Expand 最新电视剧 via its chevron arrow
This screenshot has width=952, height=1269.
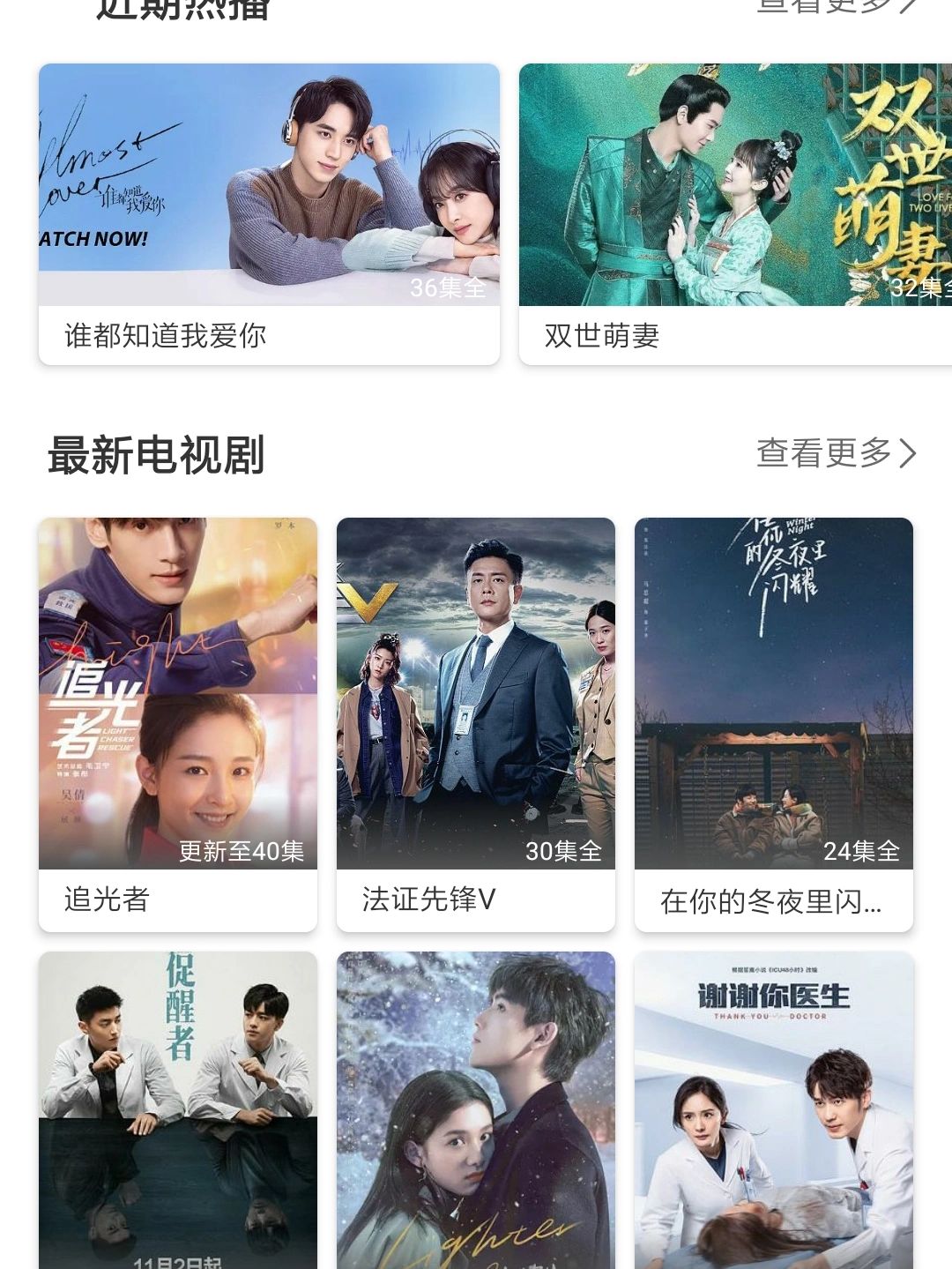(908, 452)
